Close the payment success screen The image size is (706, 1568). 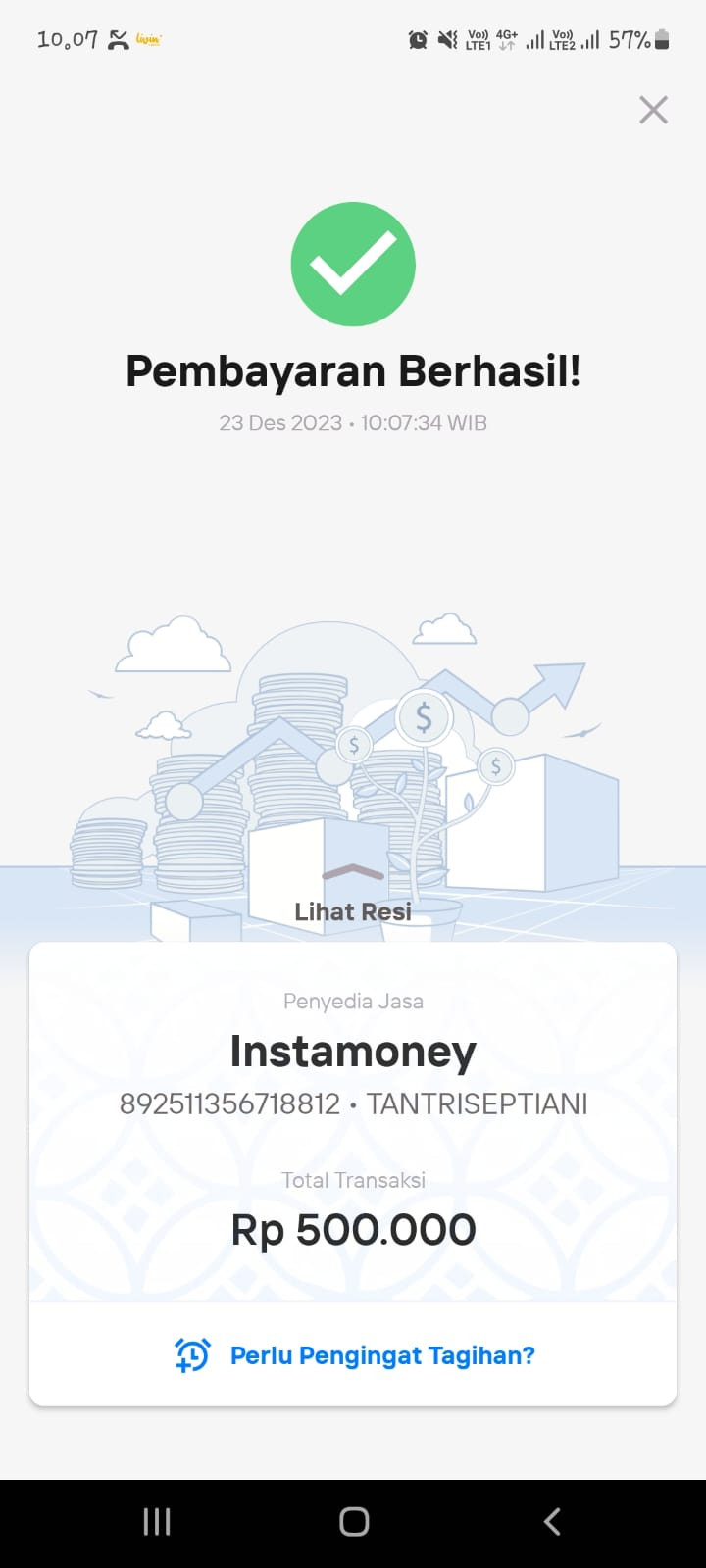click(653, 110)
